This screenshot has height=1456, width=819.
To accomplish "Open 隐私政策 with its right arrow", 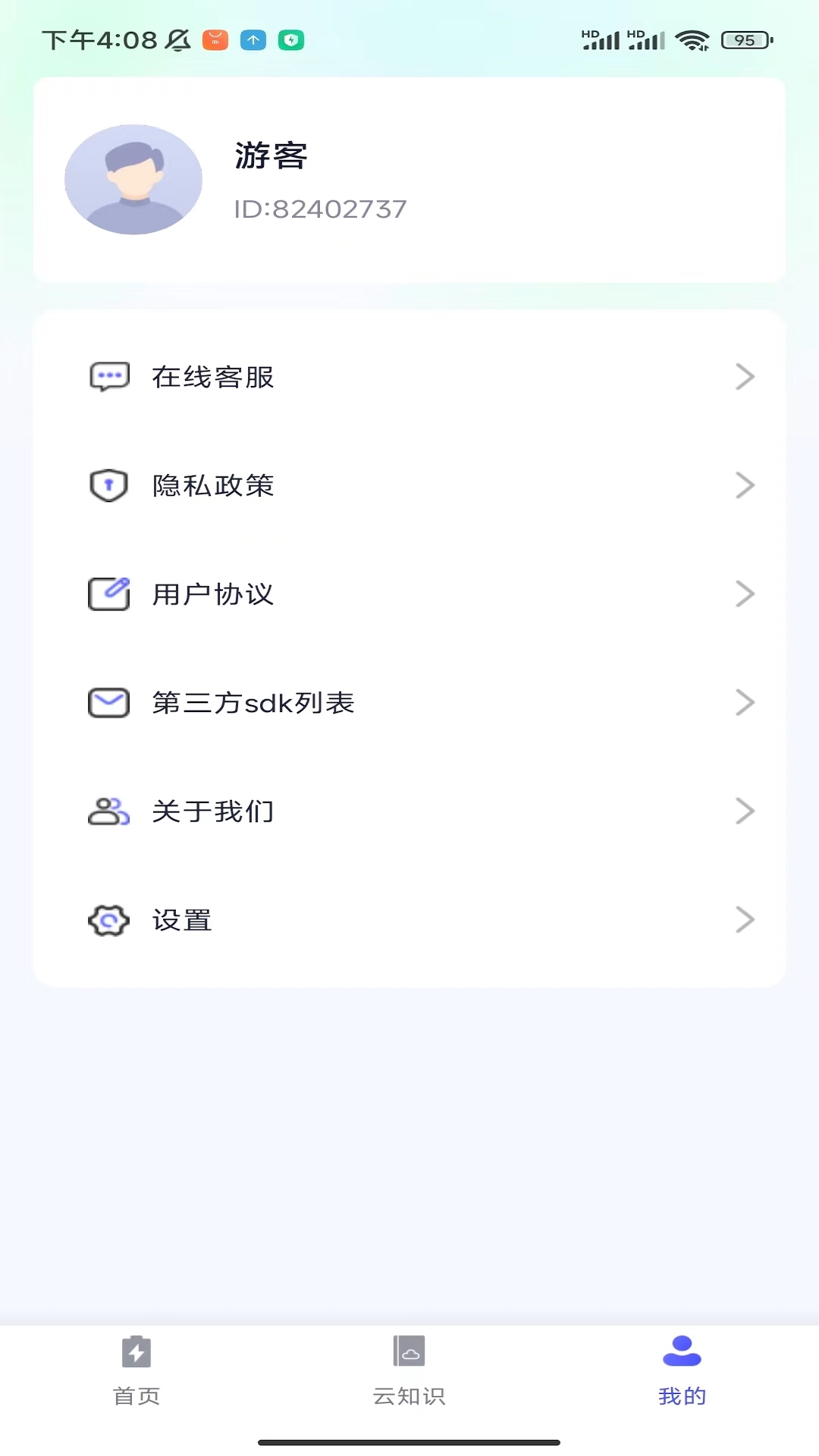I will point(744,485).
